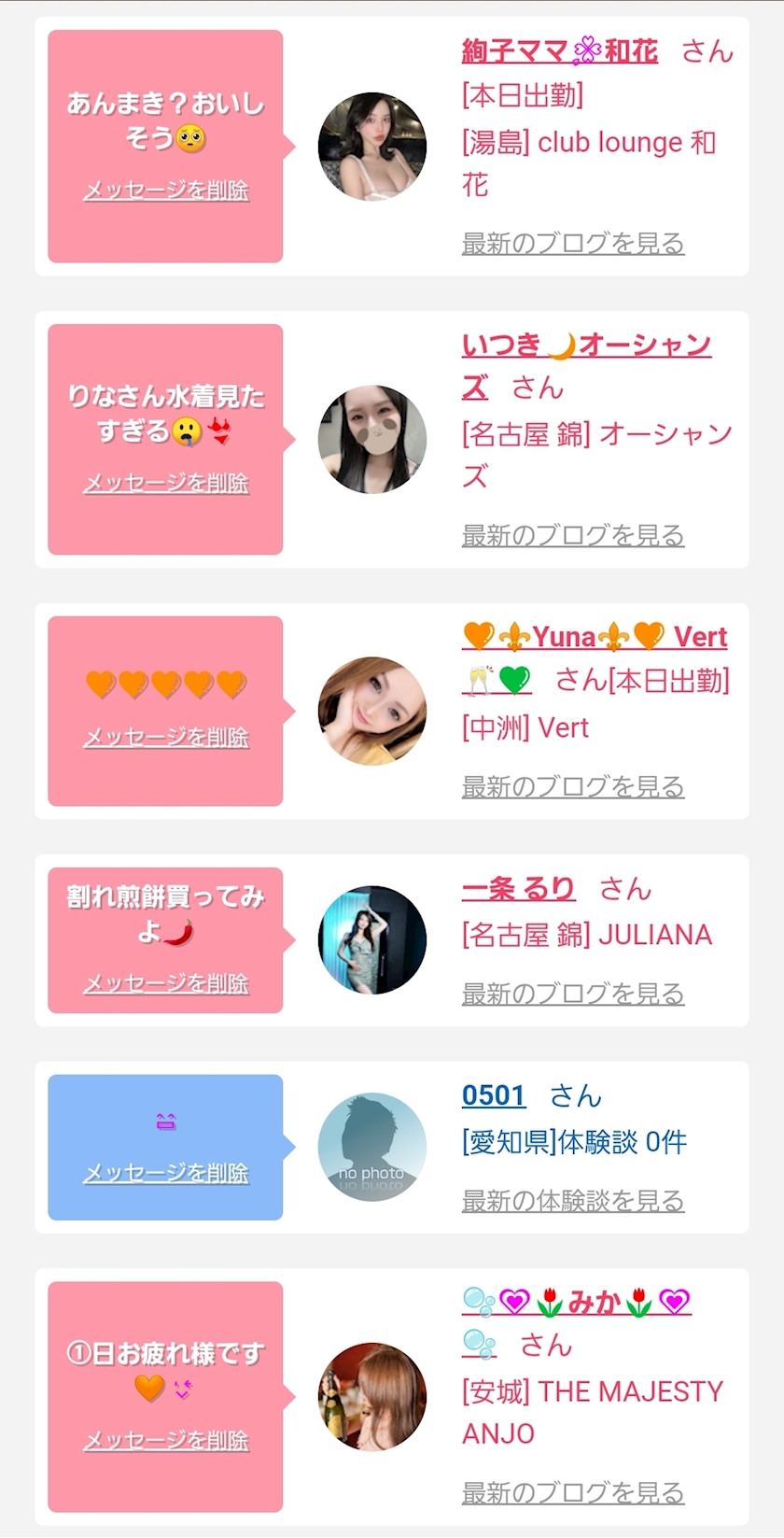View latest blog under 名古屋 錦 オーシャンズ

click(x=573, y=536)
